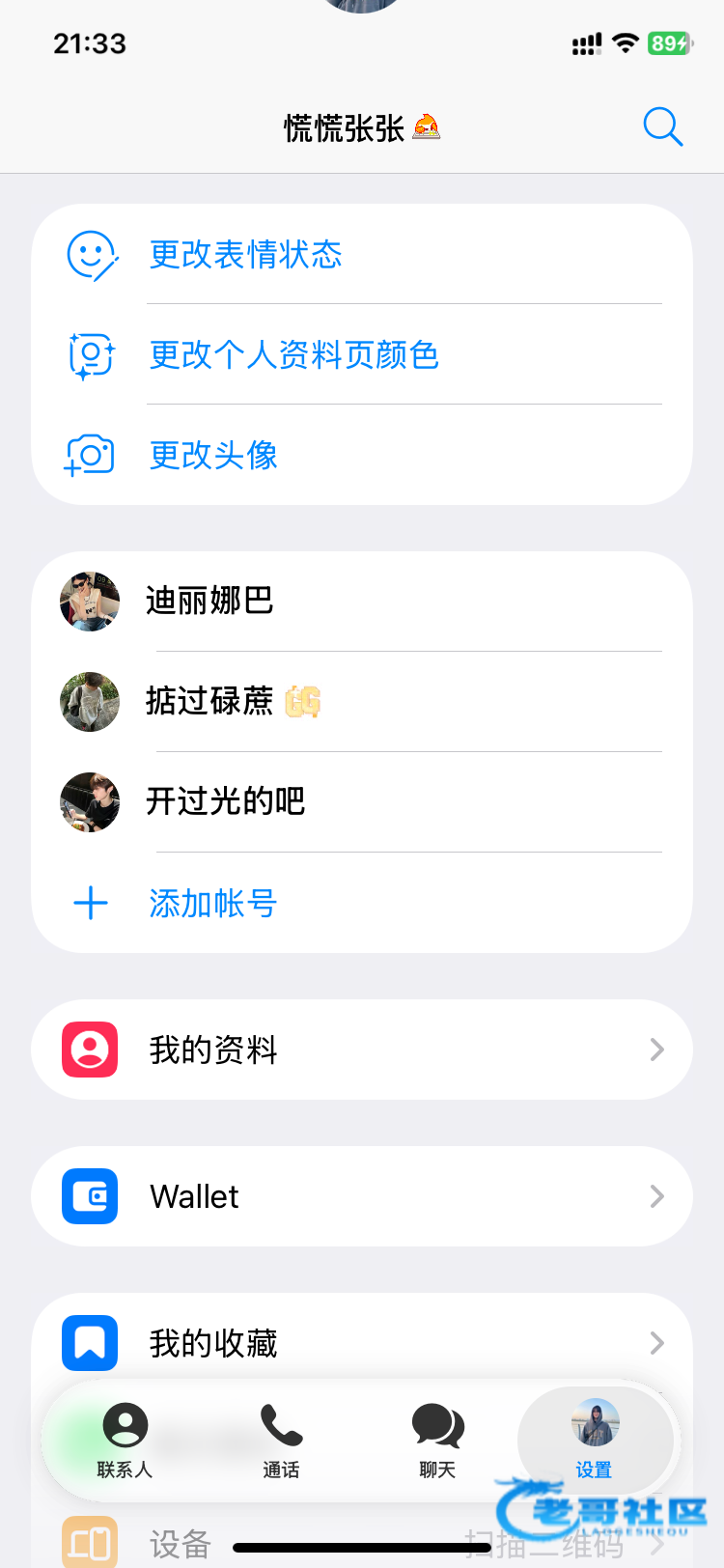Switch to the 联系人 tab
The width and height of the screenshot is (724, 1568).
pyautogui.click(x=125, y=1441)
